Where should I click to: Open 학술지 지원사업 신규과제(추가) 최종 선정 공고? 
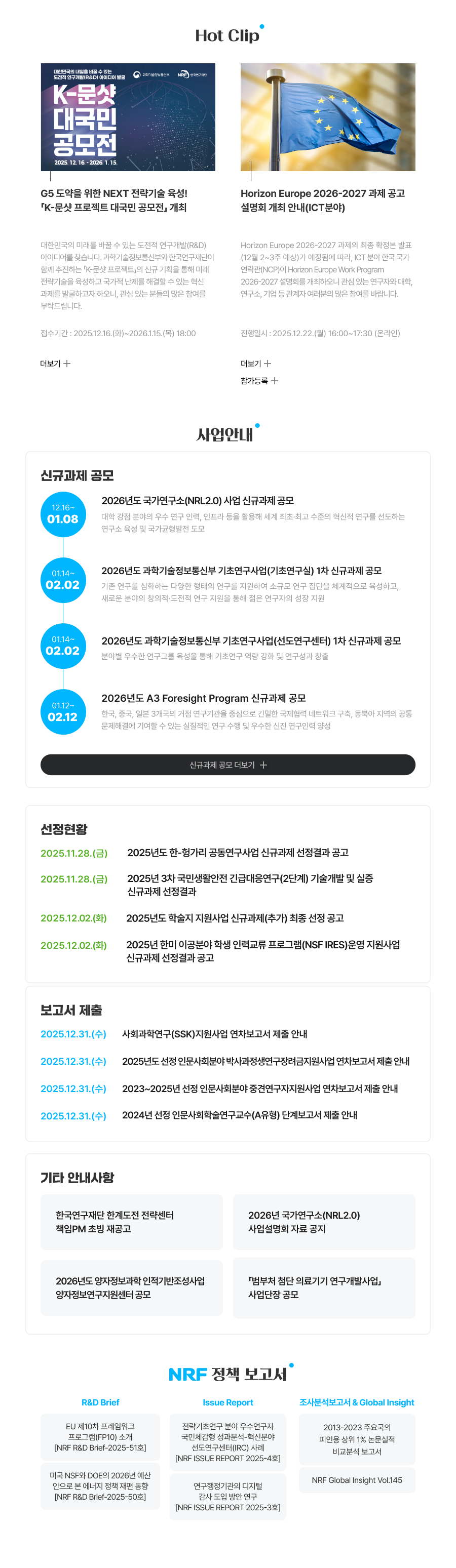[x=235, y=918]
